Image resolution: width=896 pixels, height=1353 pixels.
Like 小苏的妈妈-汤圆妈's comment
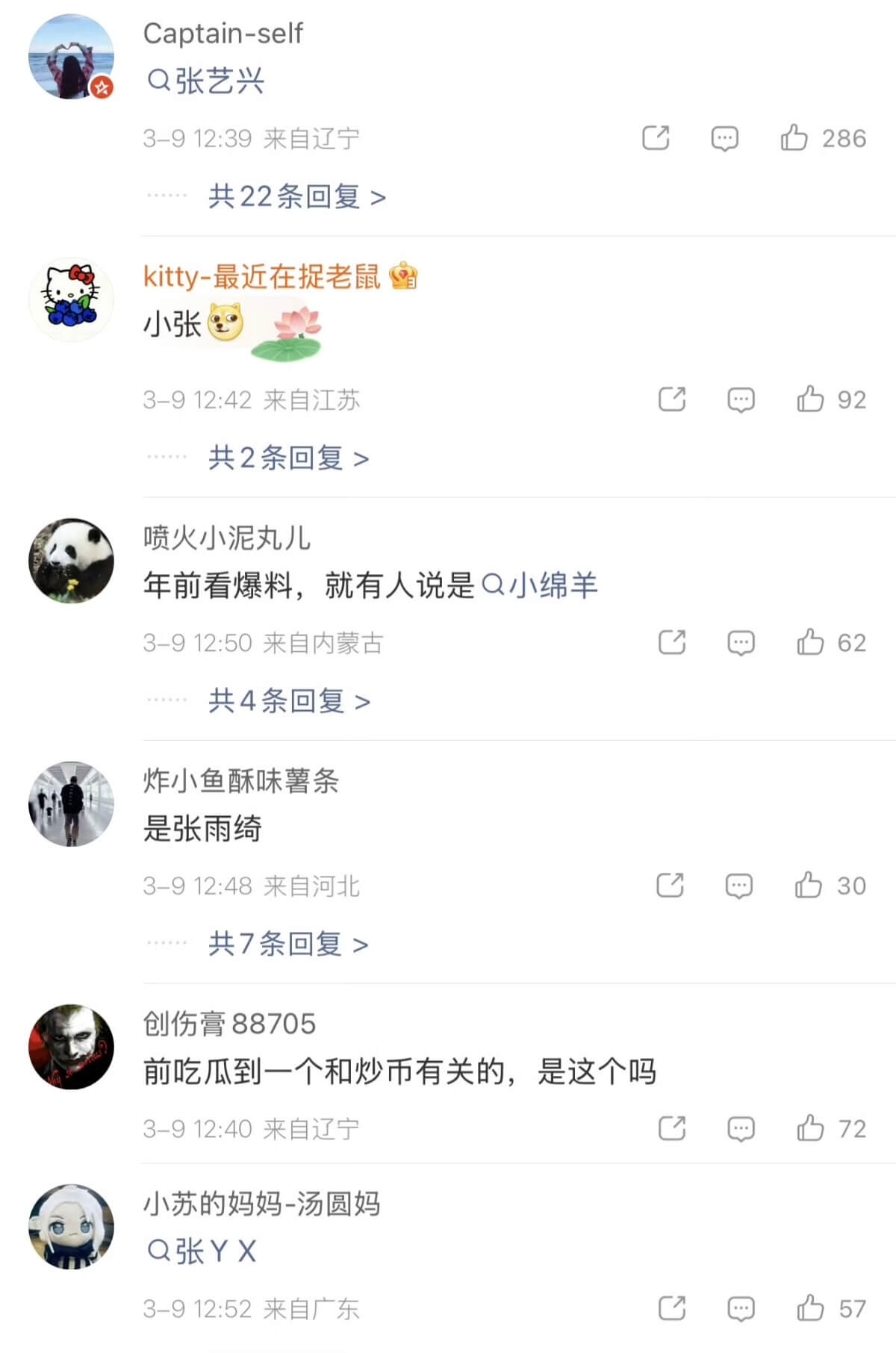[x=811, y=1308]
